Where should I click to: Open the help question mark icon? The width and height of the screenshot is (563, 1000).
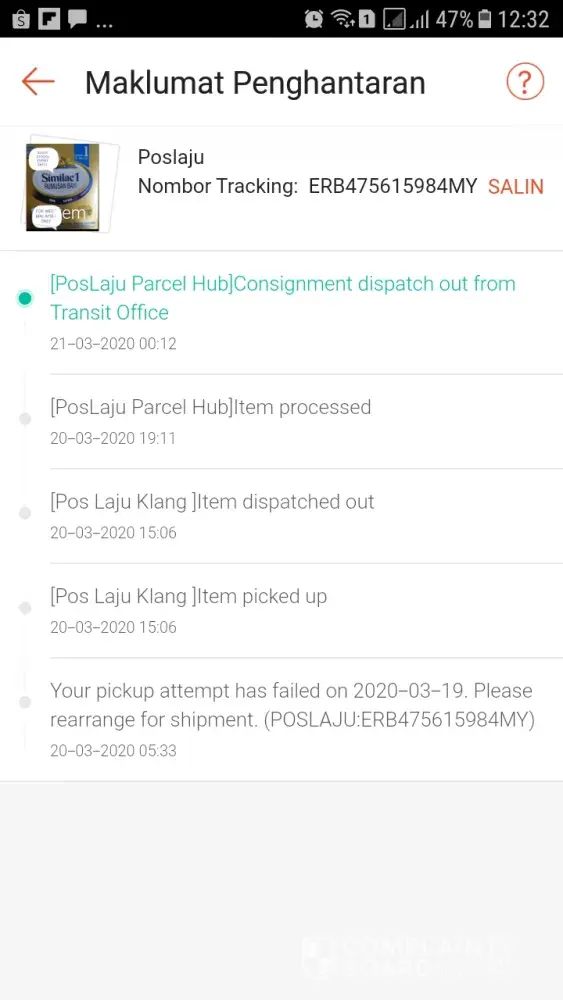coord(525,82)
